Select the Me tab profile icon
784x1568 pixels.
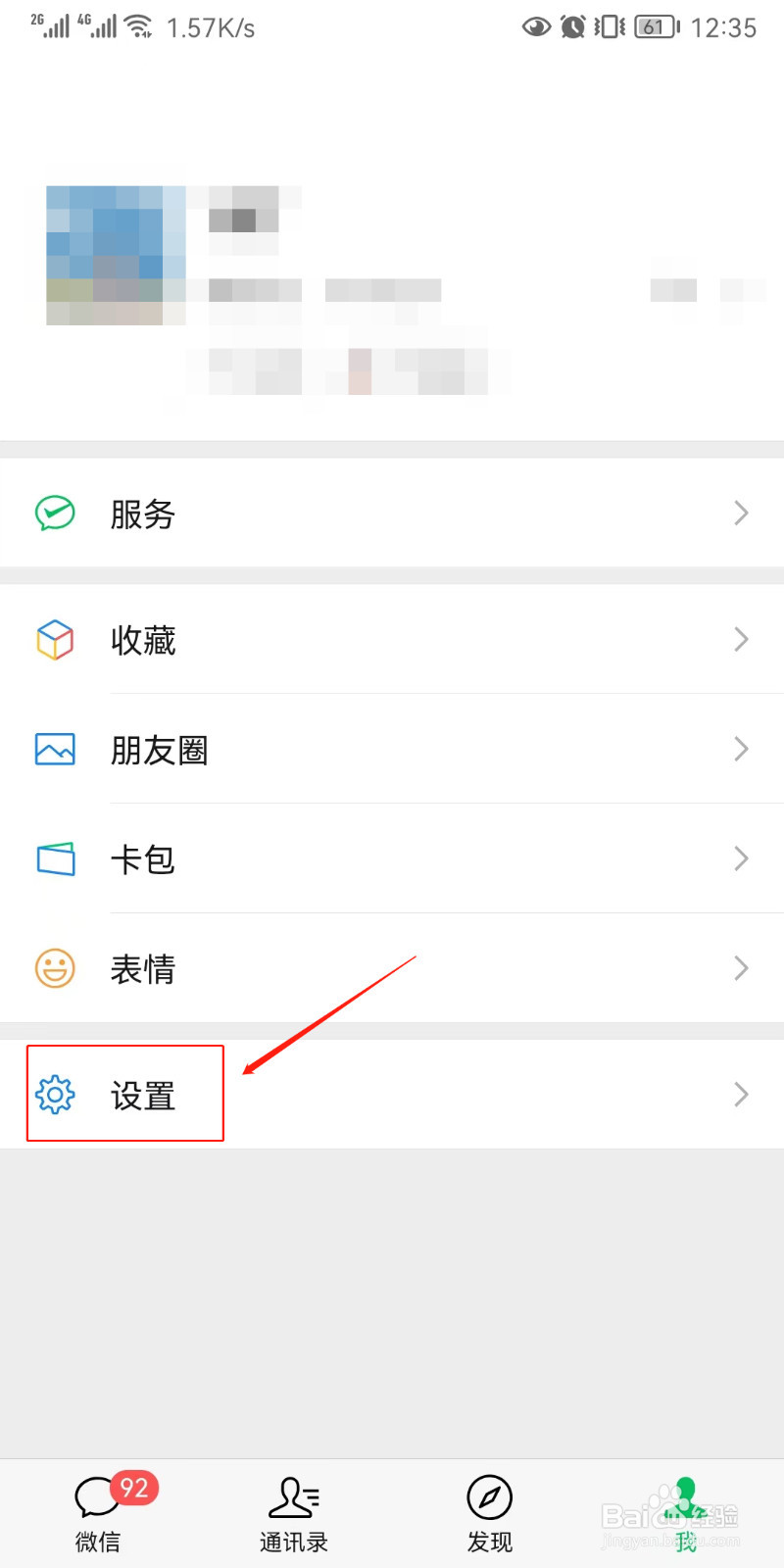[x=685, y=1496]
